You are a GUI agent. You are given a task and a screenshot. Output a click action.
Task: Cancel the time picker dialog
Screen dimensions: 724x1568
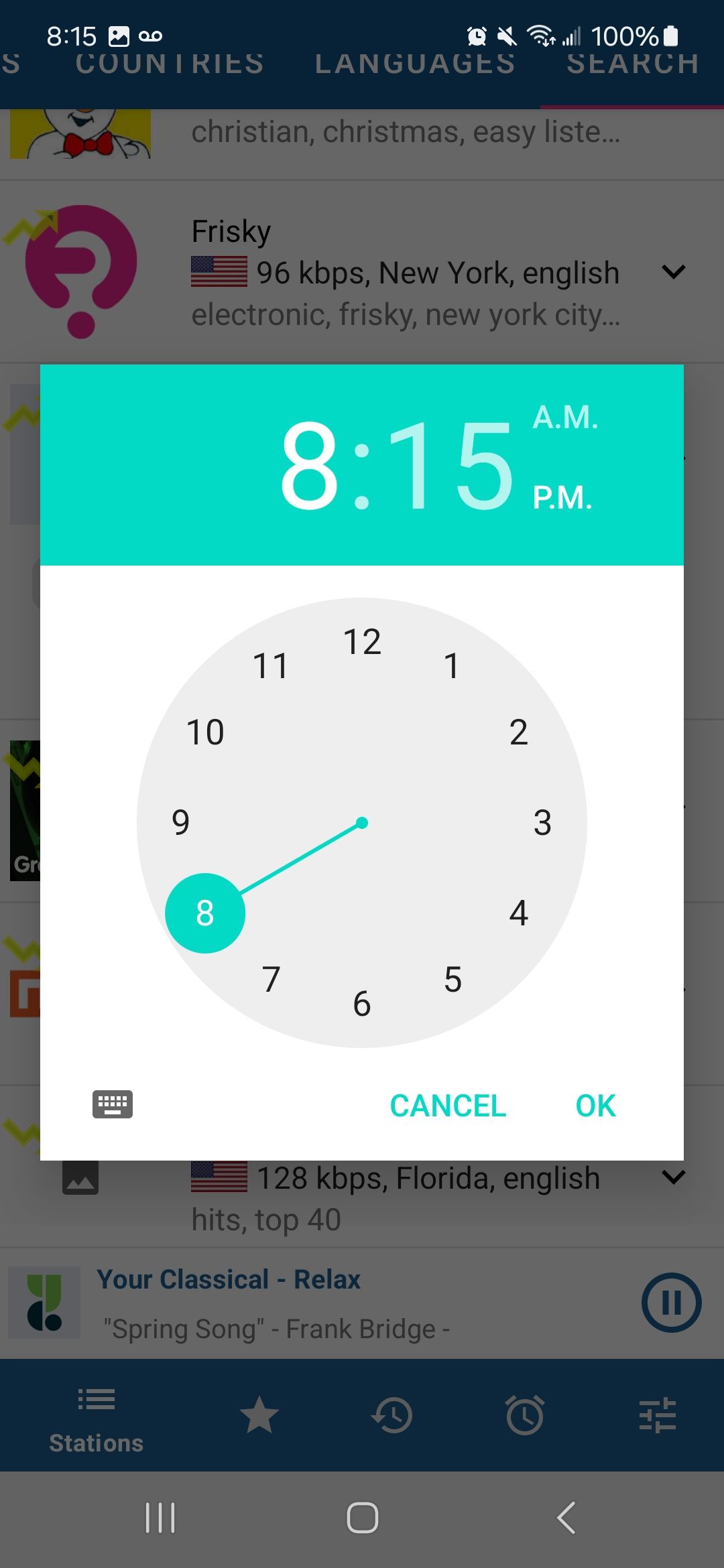(x=448, y=1106)
